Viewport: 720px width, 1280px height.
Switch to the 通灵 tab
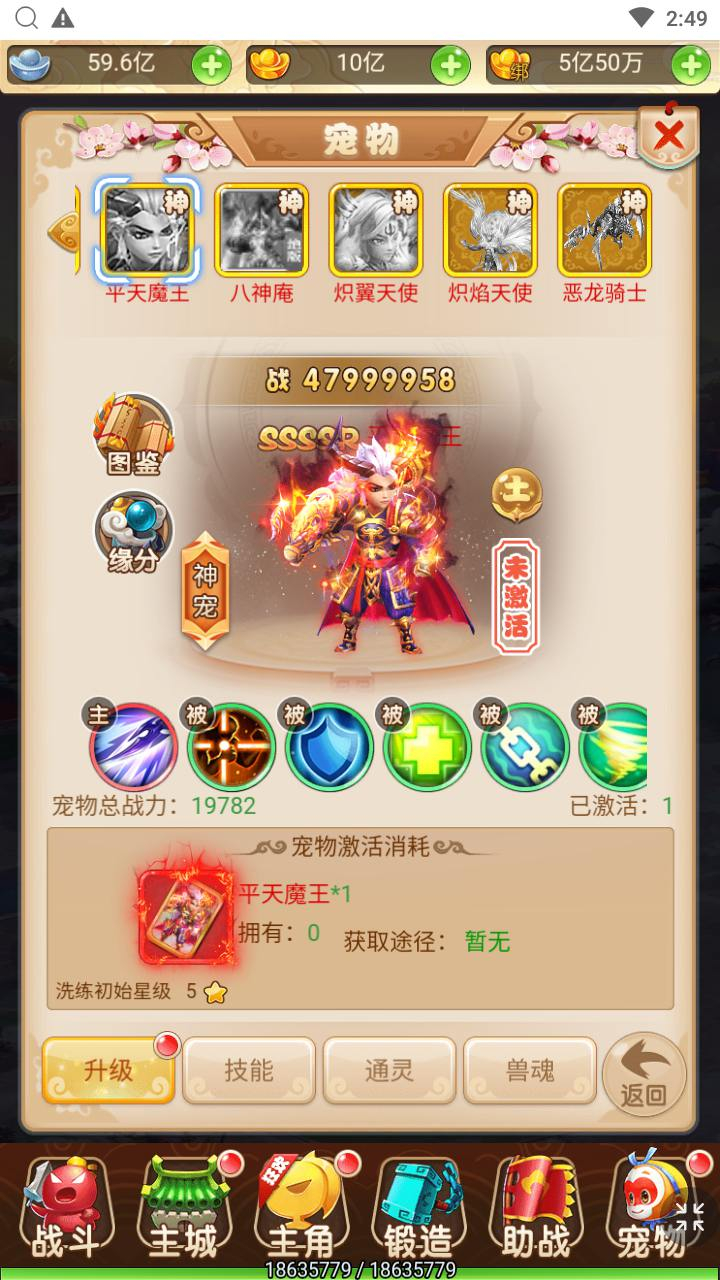(x=389, y=1070)
